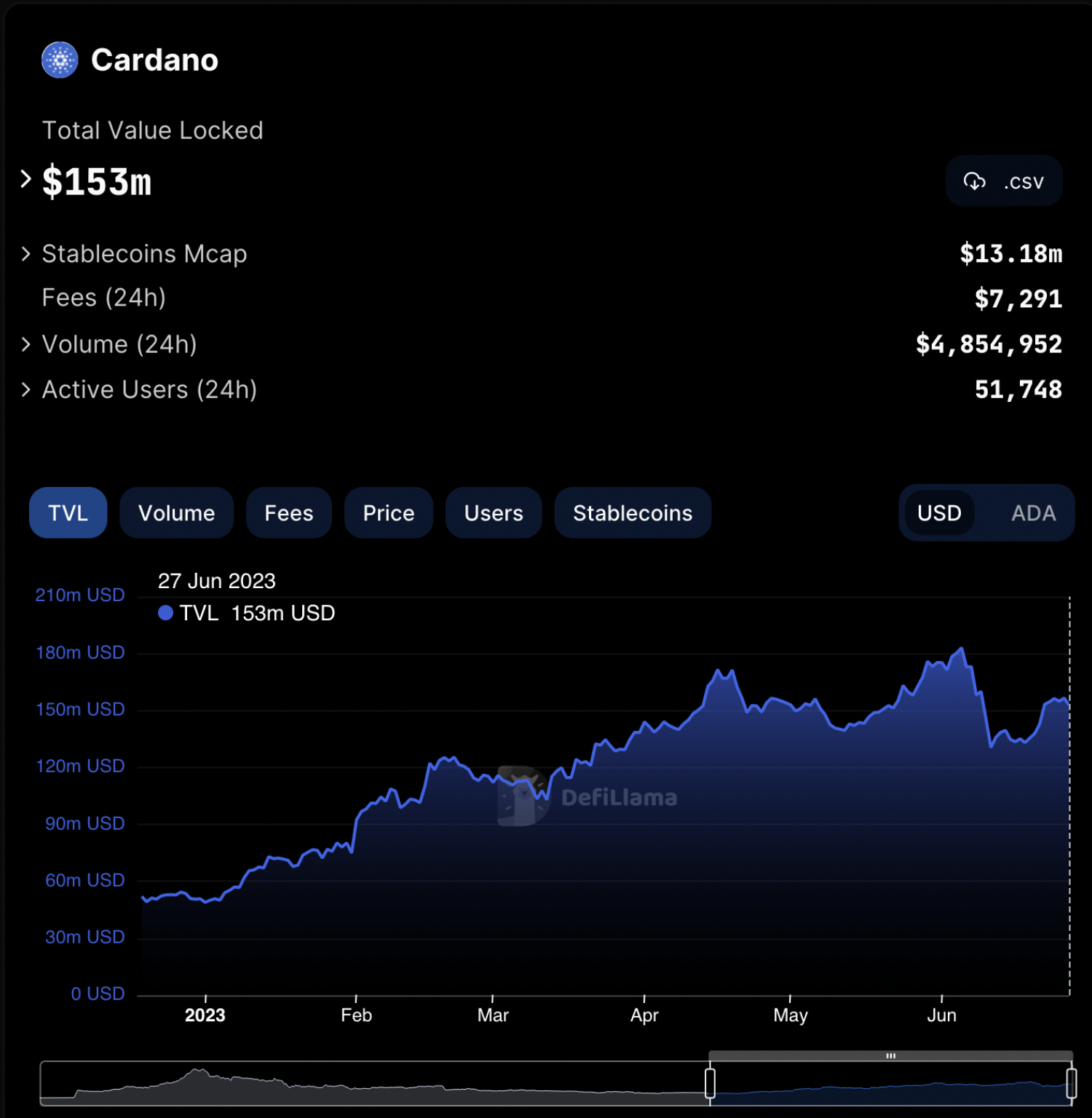Click the 51,748 active users figure
1092x1118 pixels.
1018,389
